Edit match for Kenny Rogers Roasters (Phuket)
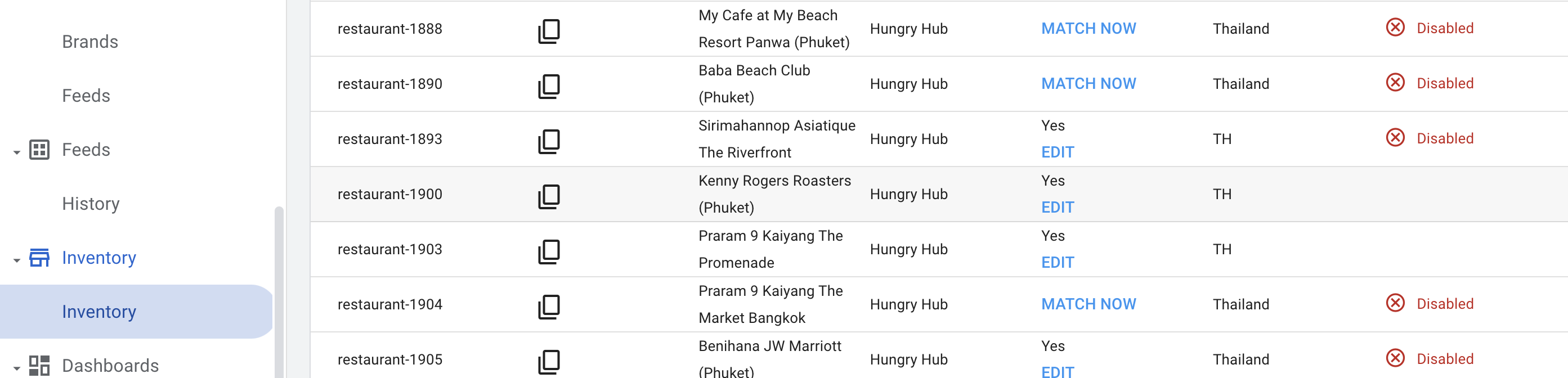 click(x=1057, y=208)
